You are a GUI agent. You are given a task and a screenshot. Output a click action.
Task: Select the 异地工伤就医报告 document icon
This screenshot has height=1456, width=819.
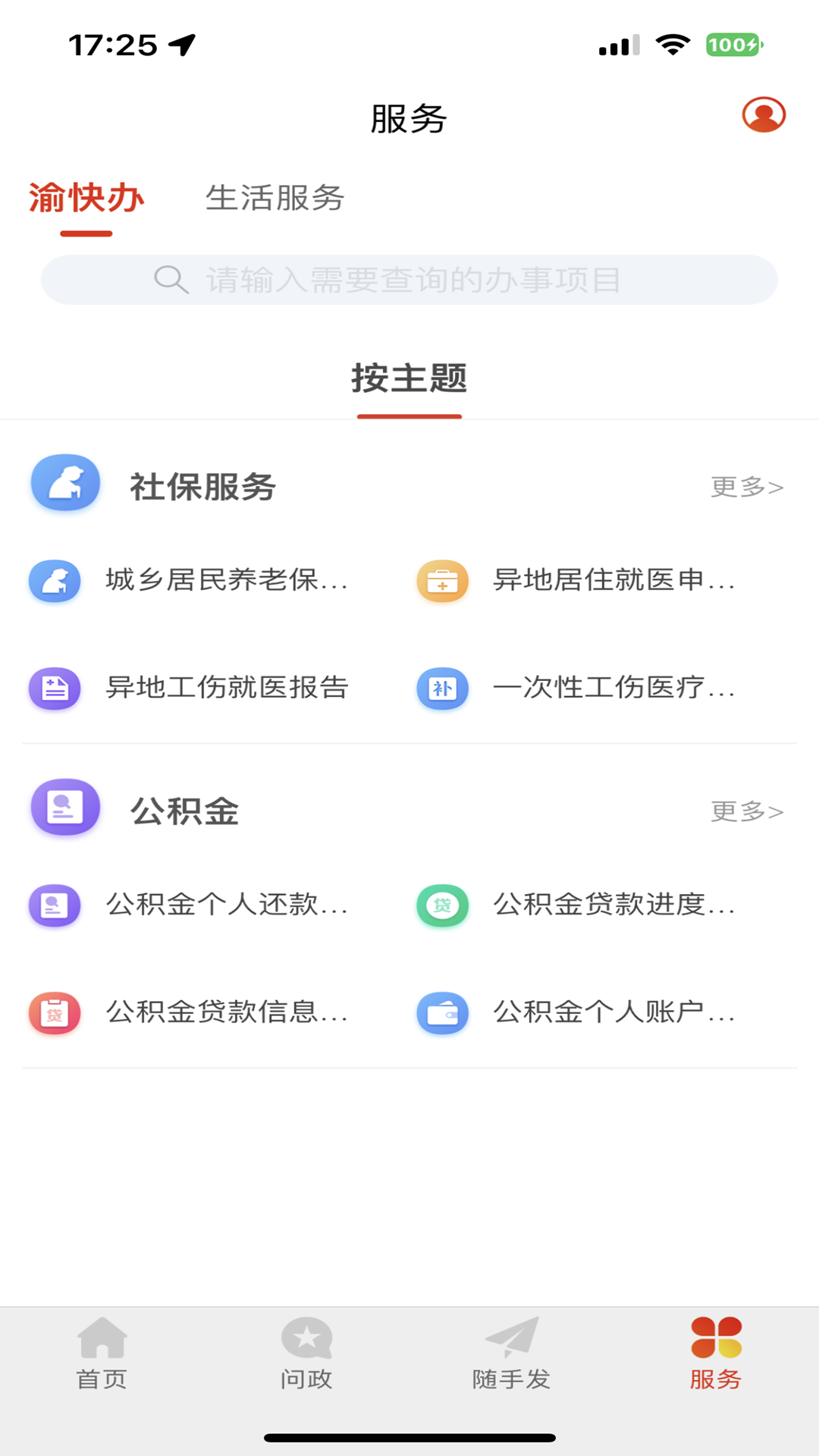(54, 689)
